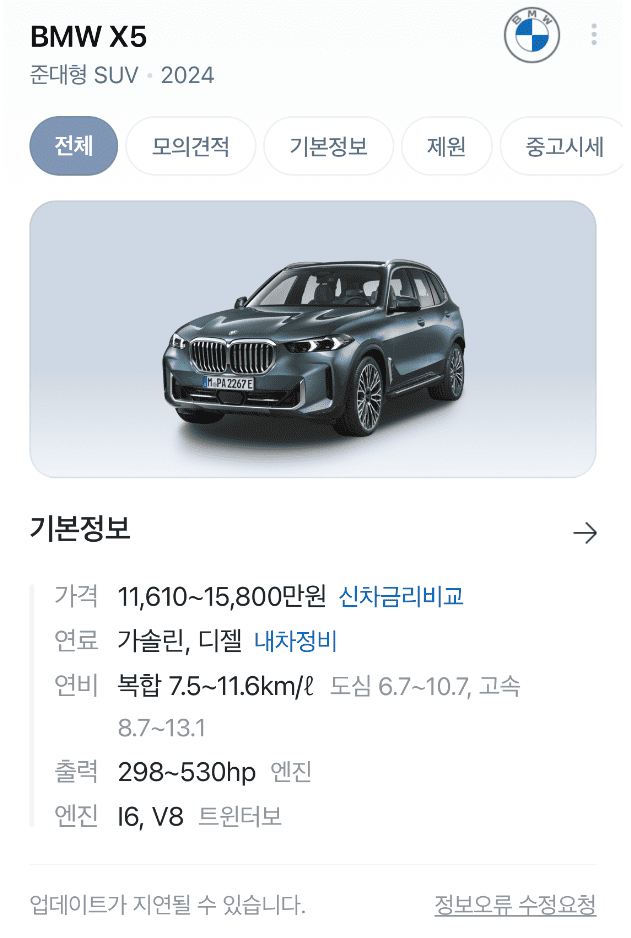Image resolution: width=631 pixels, height=938 pixels.
Task: Open 기본정보 details with the arrow
Action: click(585, 533)
